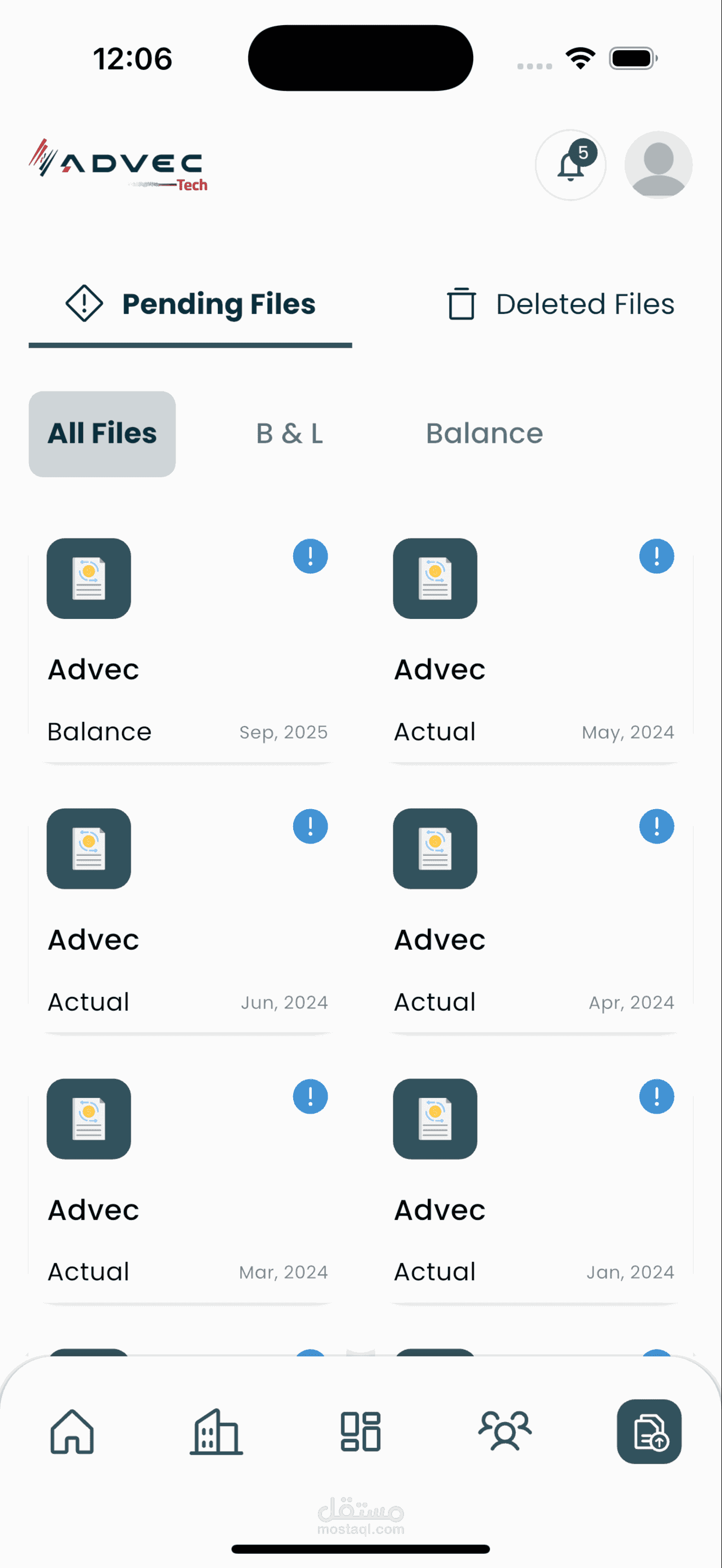The image size is (722, 1568).
Task: Filter by Balance files
Action: click(484, 434)
